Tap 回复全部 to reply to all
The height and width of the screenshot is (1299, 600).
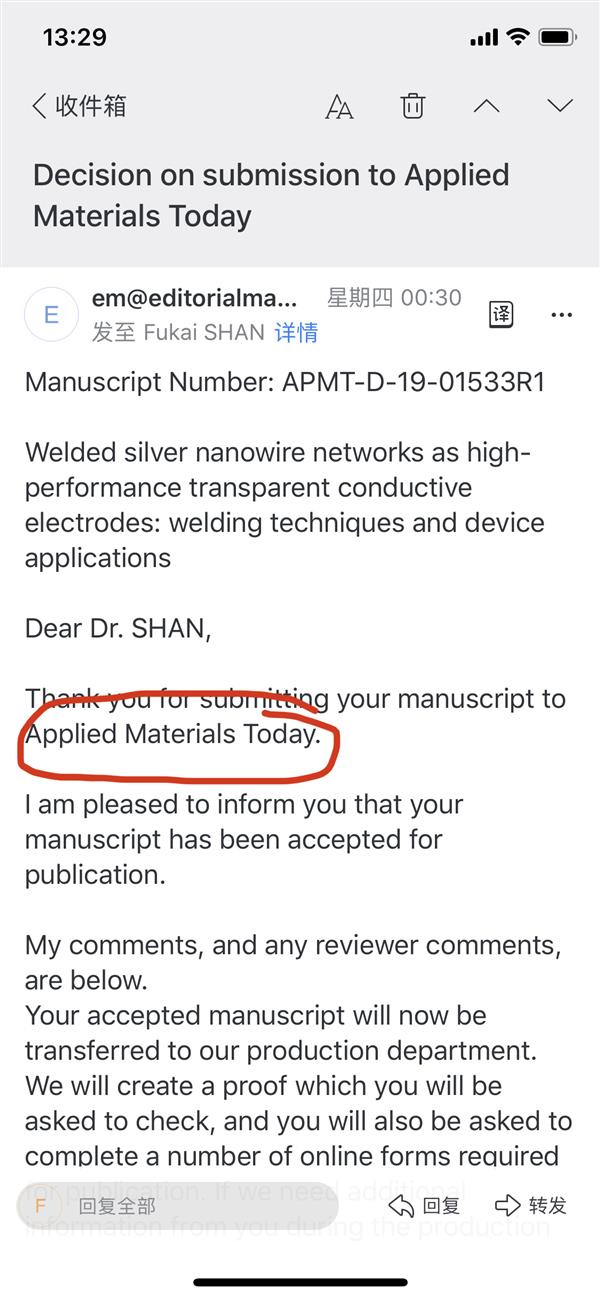[118, 1205]
